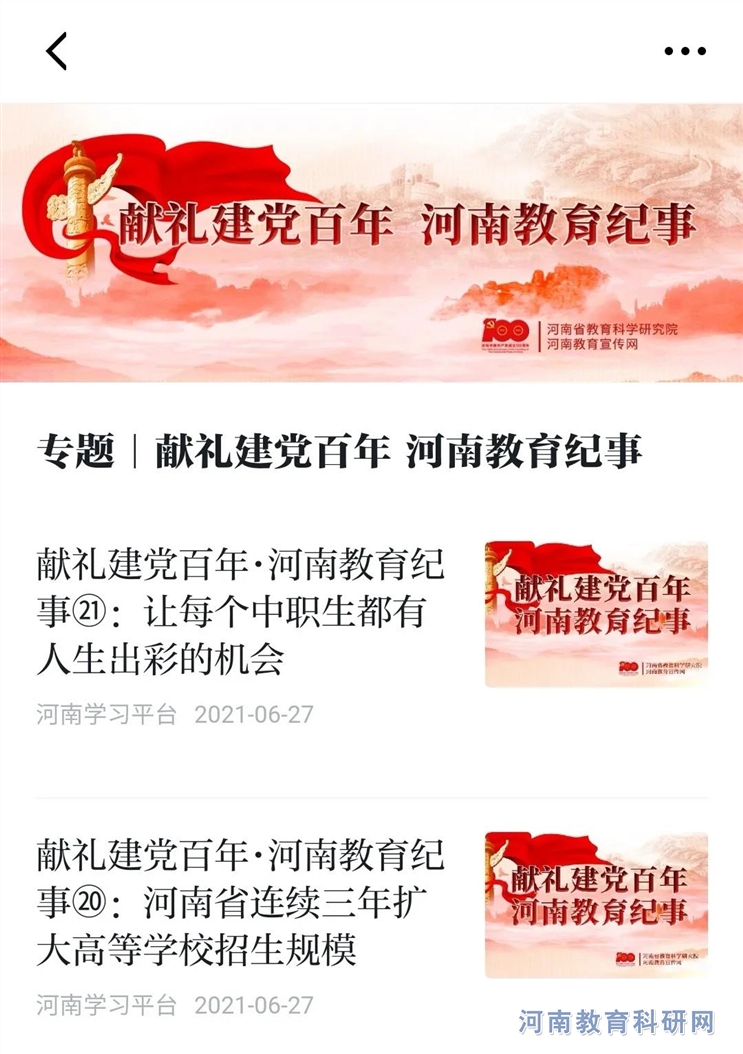Open article ㉑ about 中职生 opportunities
Image resolution: width=743 pixels, height=1054 pixels.
241,611
